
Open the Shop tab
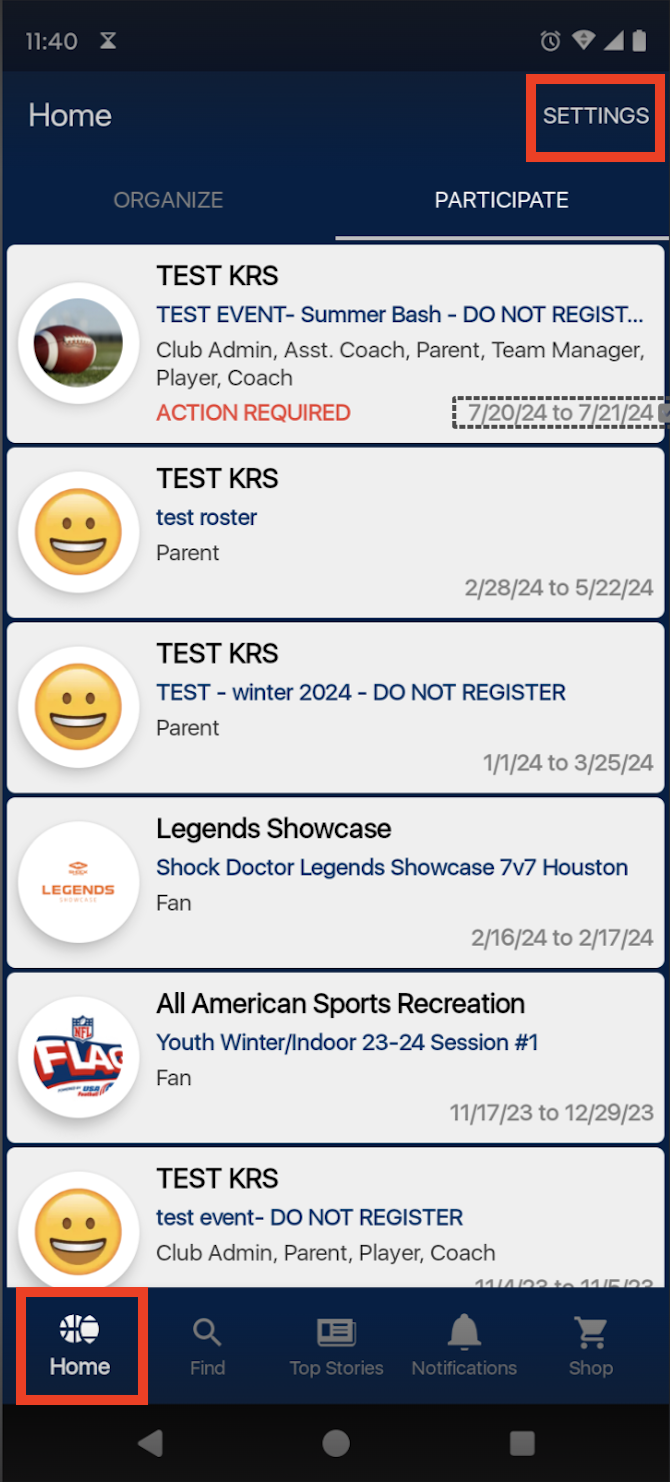(590, 1346)
